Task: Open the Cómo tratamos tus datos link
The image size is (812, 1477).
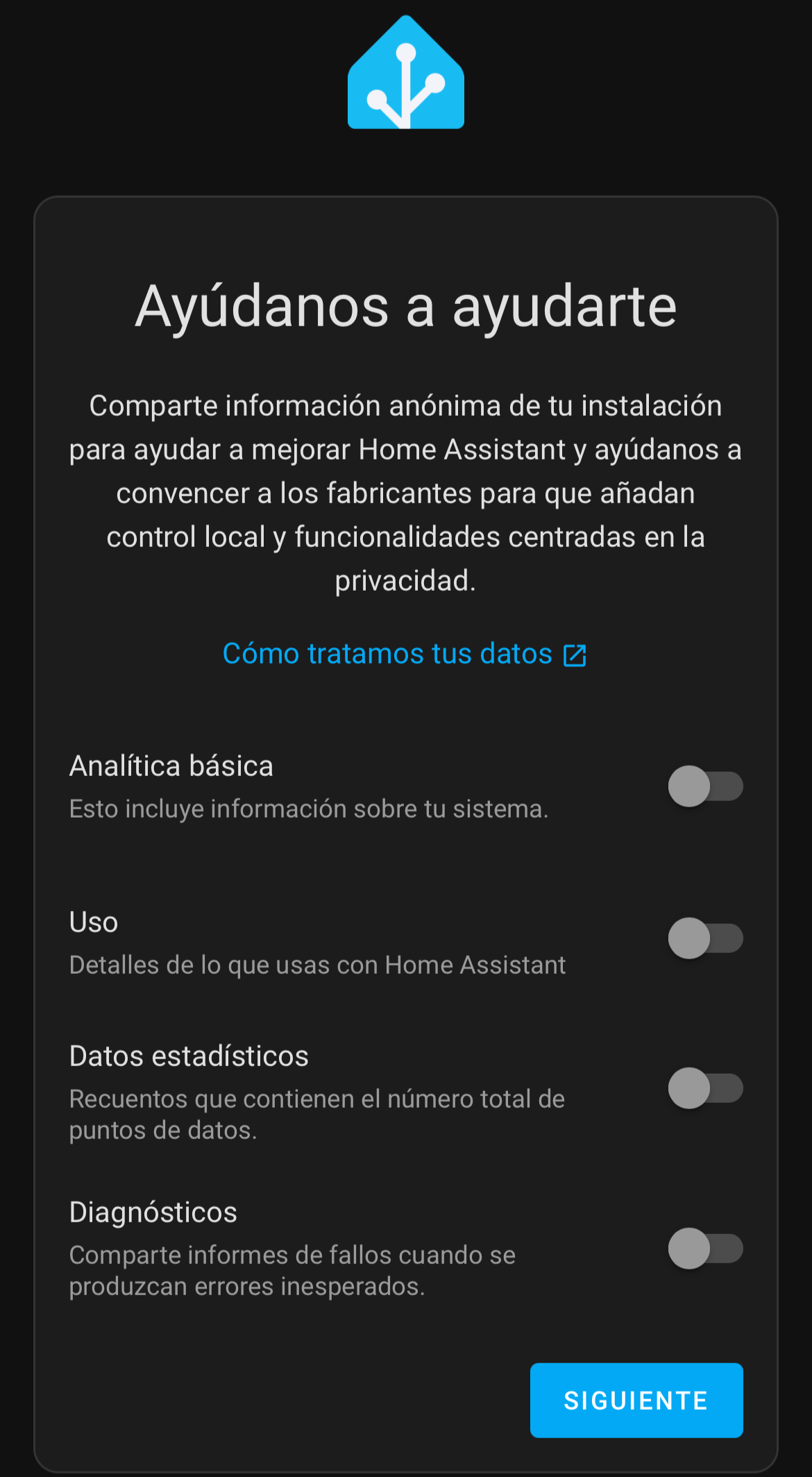Action: click(404, 654)
